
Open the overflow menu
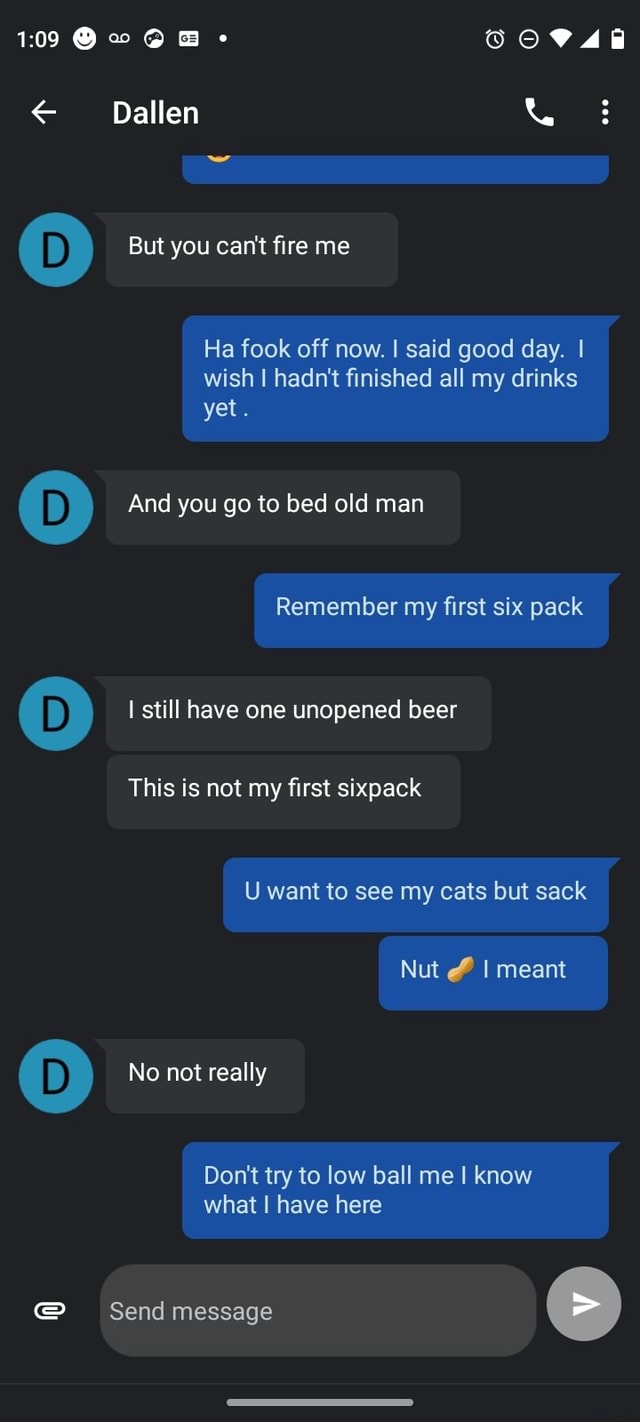click(x=605, y=113)
